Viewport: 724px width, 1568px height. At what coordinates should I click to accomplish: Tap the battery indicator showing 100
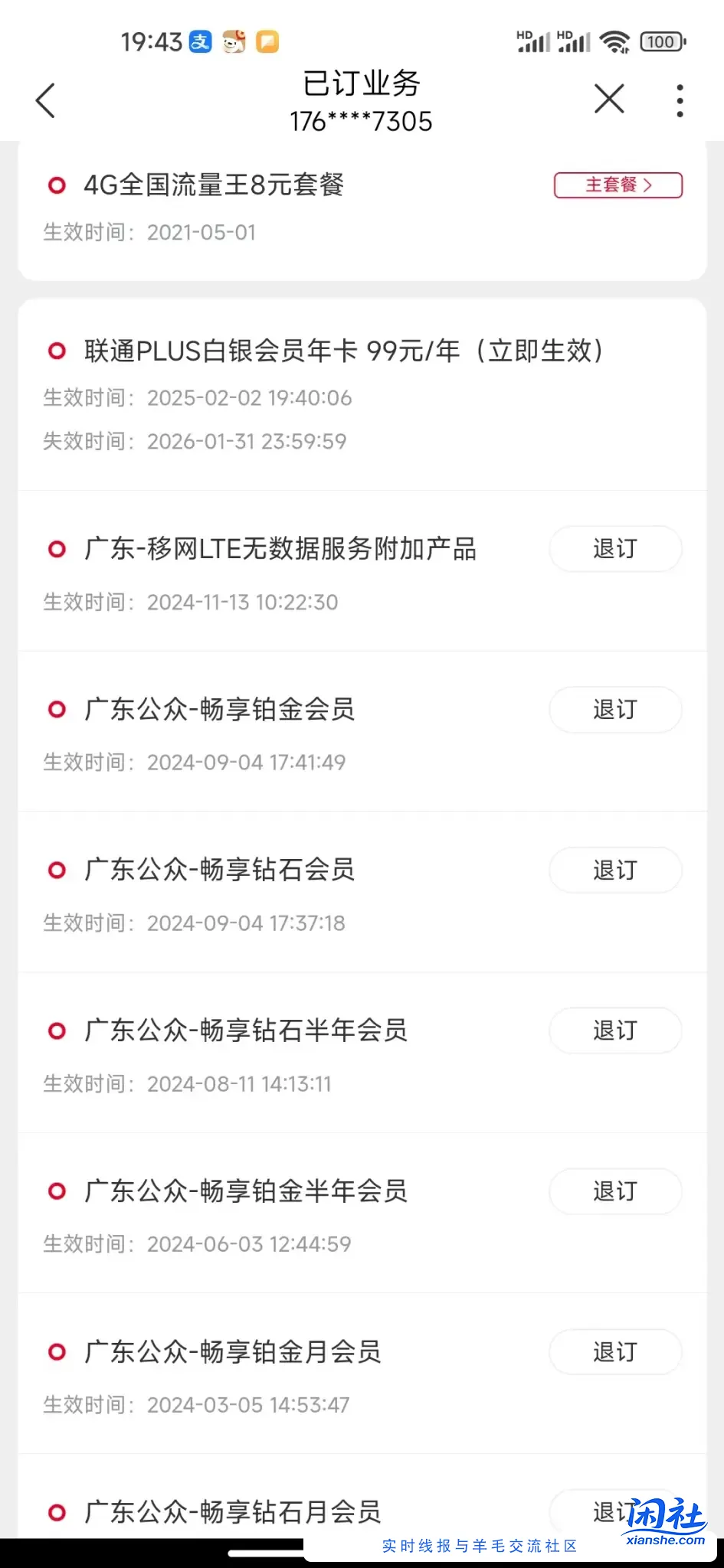pos(660,42)
